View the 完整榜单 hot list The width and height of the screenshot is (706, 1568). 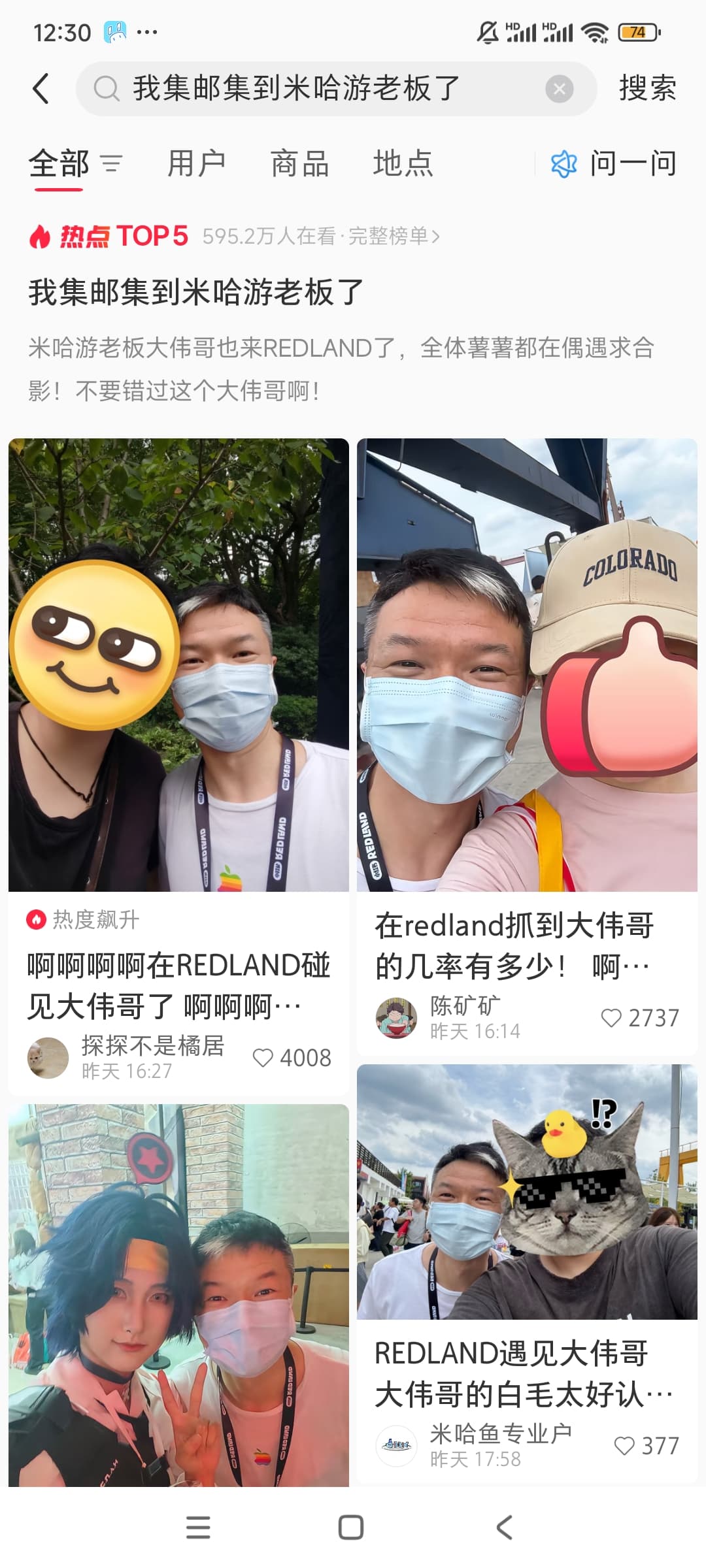(392, 236)
